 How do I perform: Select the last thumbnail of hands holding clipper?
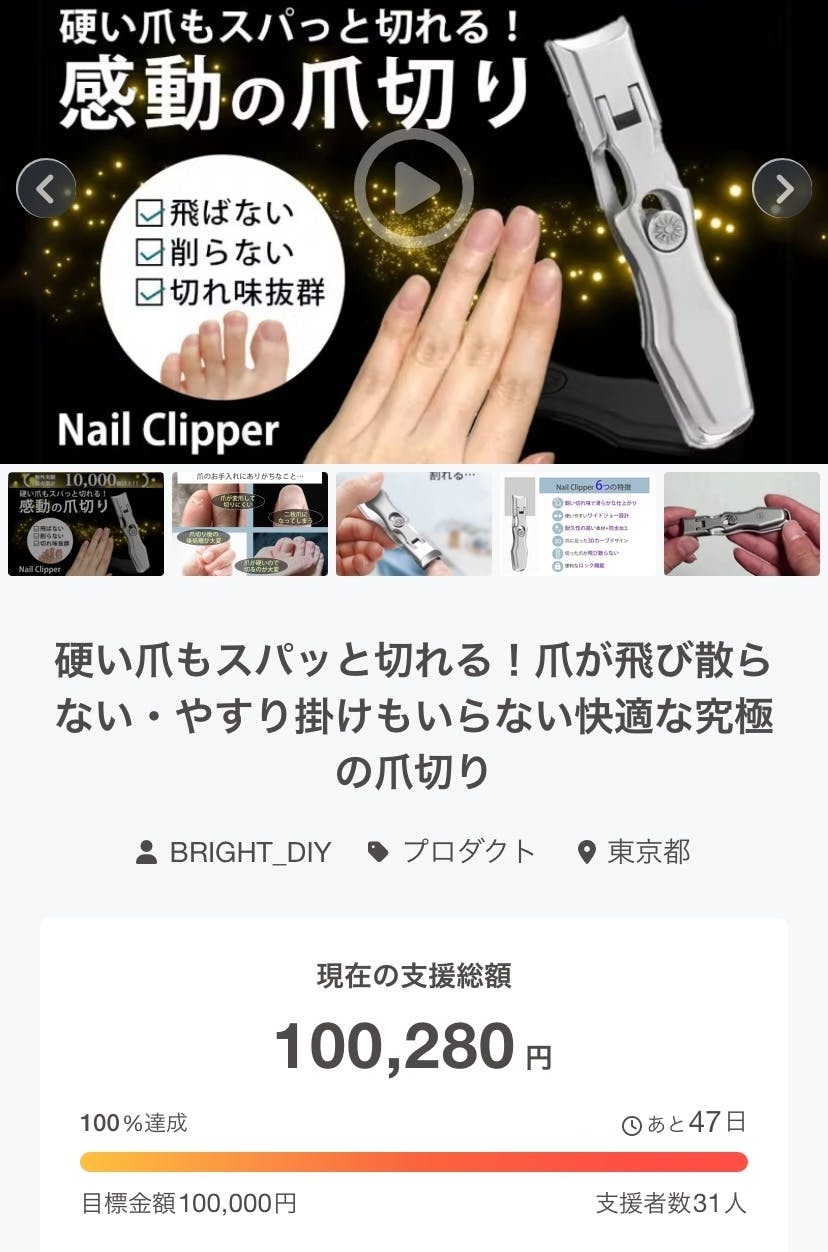pos(742,524)
